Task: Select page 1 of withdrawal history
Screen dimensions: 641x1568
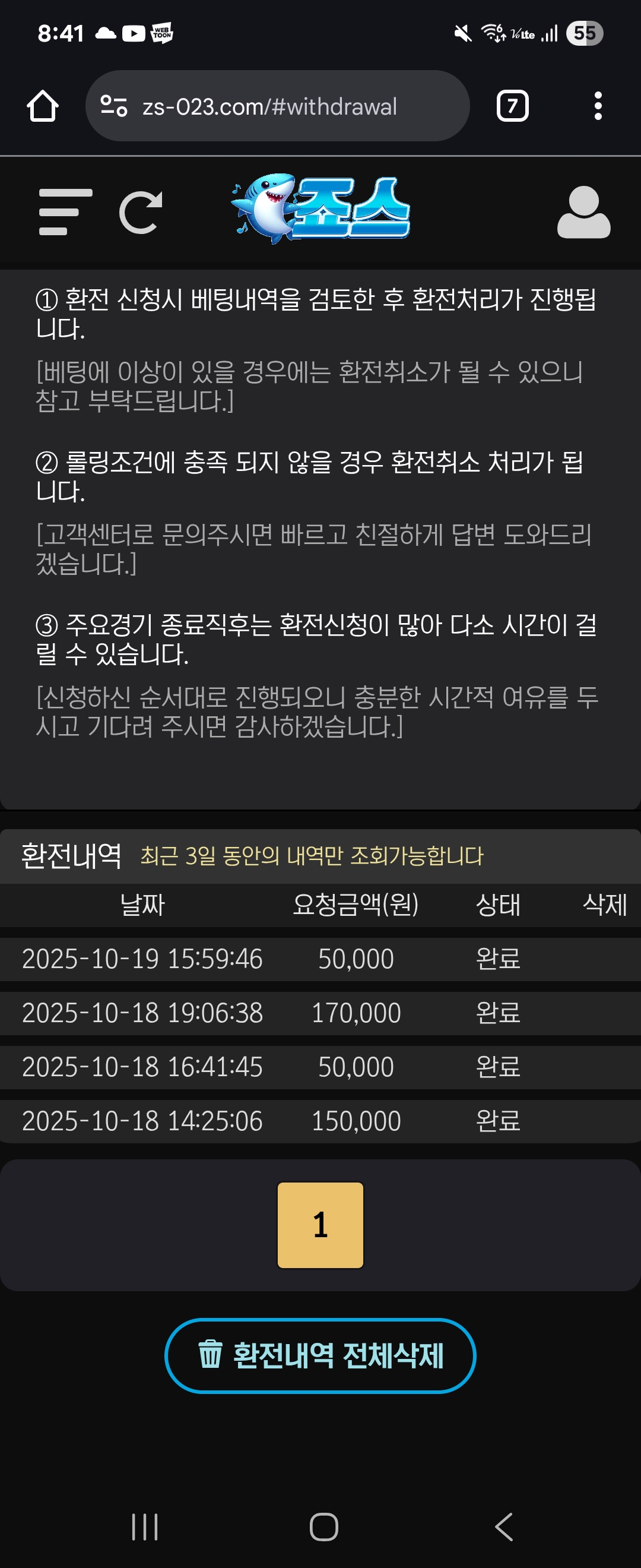Action: [320, 1225]
